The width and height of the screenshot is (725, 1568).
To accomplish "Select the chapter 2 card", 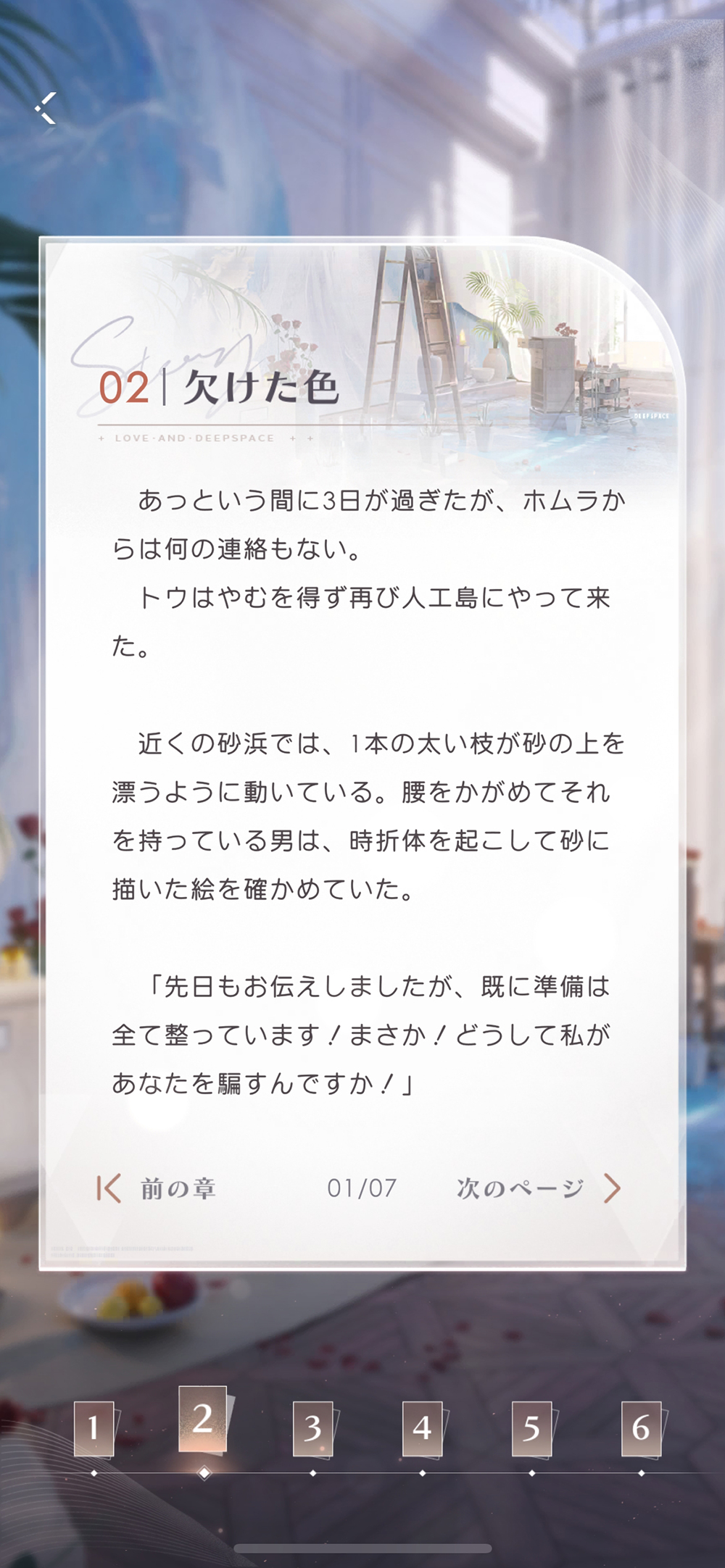I will (204, 1419).
